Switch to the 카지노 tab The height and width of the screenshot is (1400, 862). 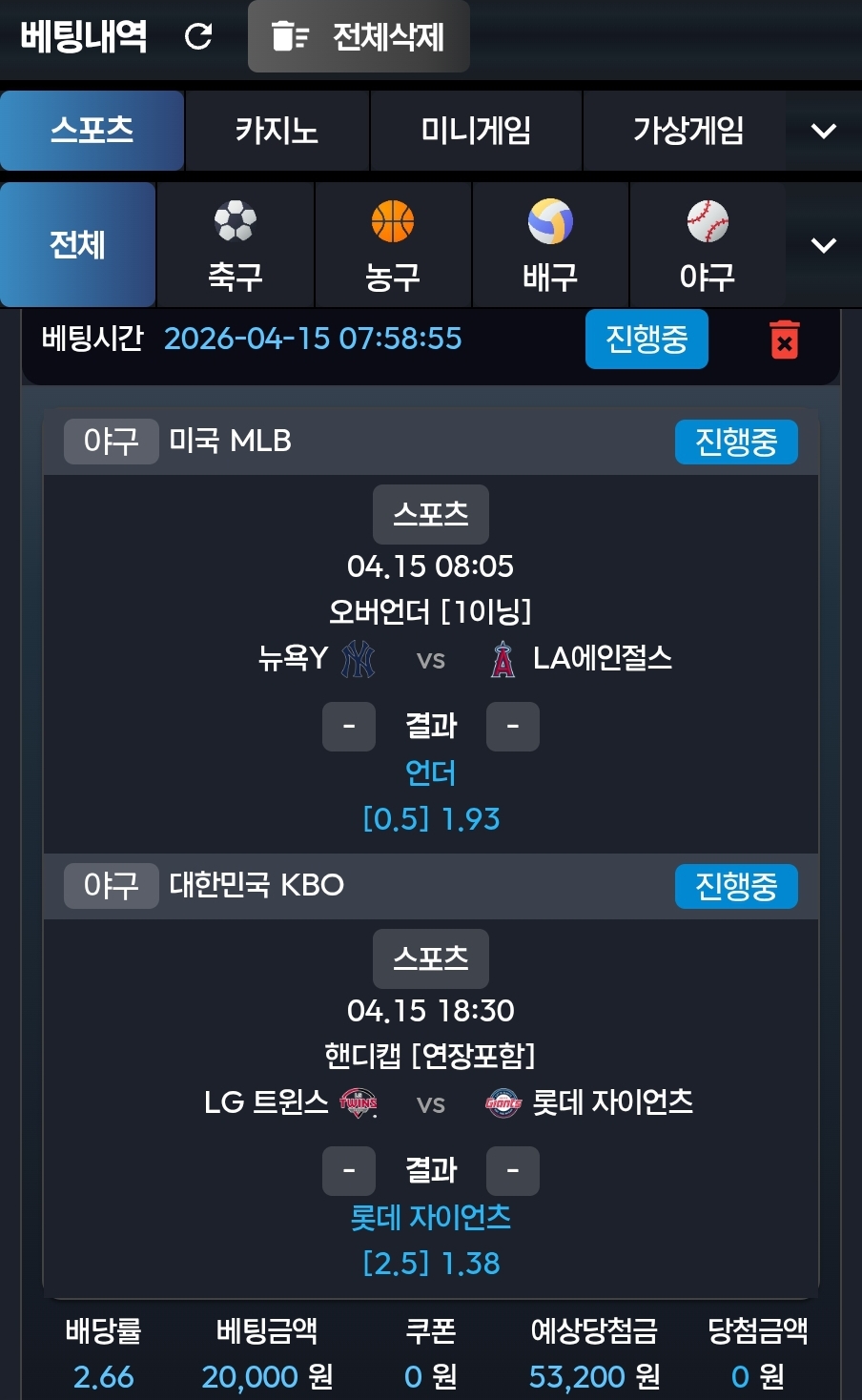pyautogui.click(x=277, y=131)
